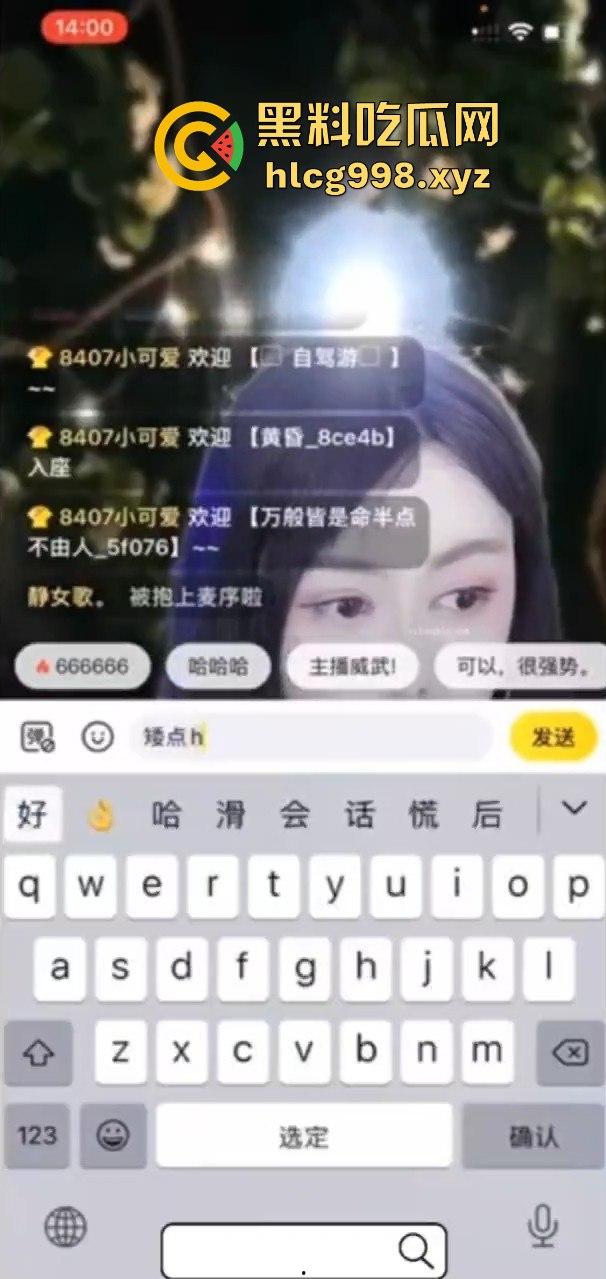Switch keyboard language with the globe
Screen dimensions: 606x1279
click(66, 1225)
